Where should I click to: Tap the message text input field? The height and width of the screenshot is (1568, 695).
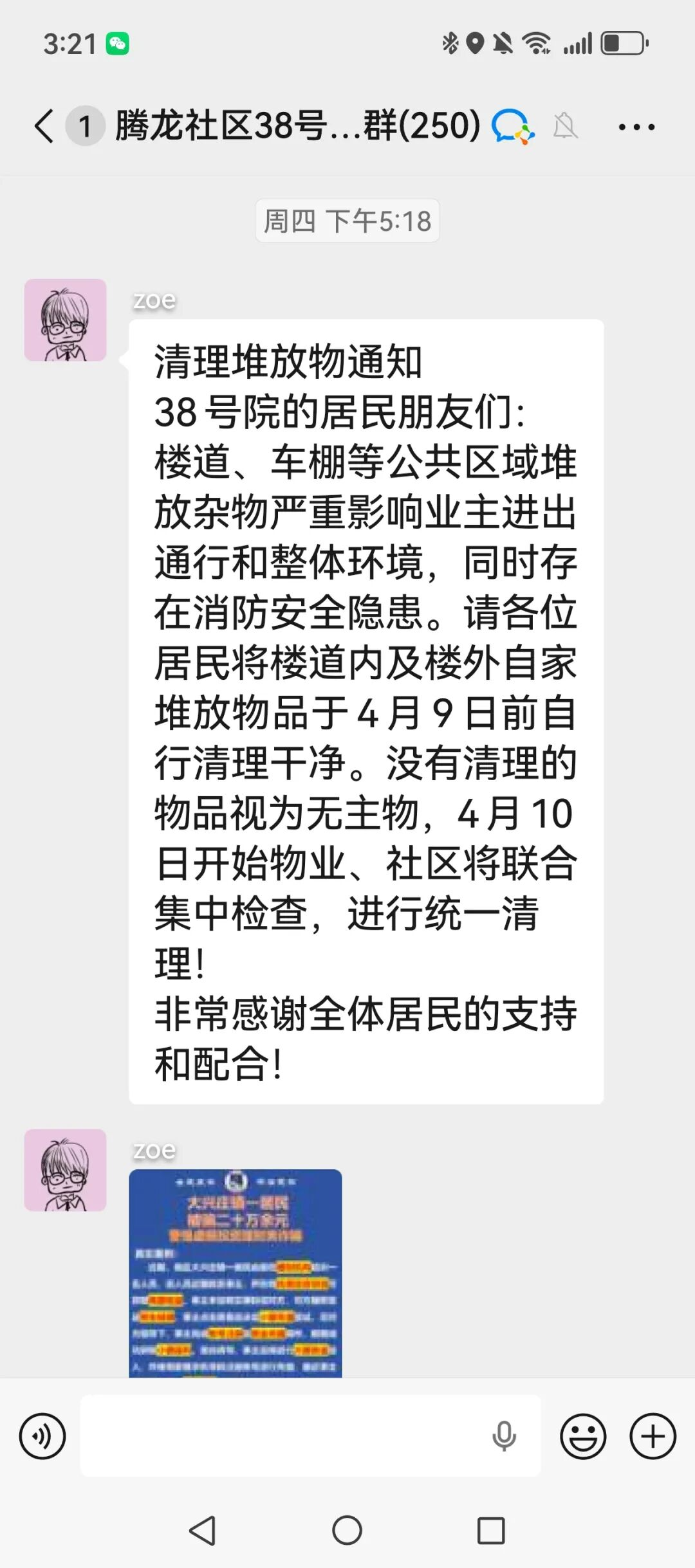coord(283,1436)
